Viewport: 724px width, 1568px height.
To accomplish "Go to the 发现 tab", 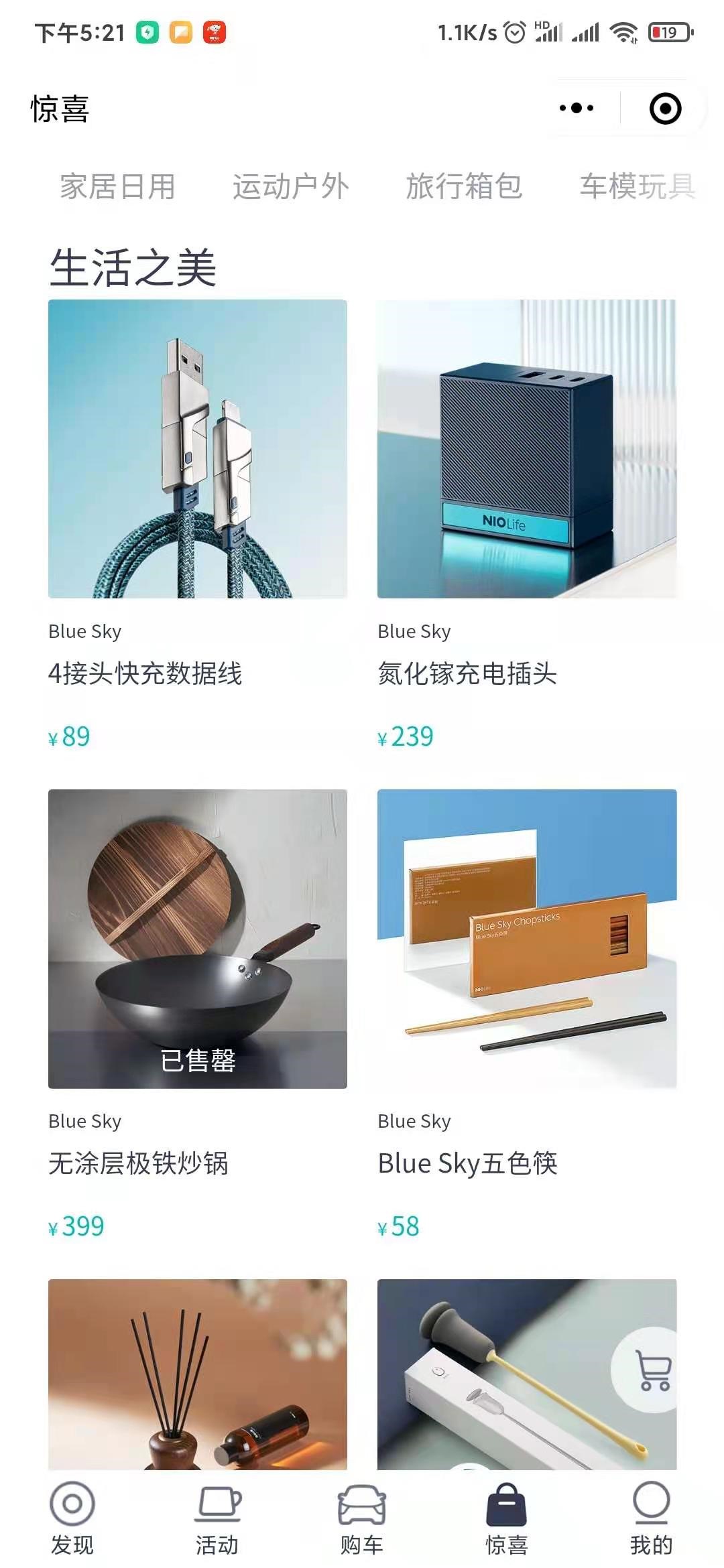I will coord(72,1518).
